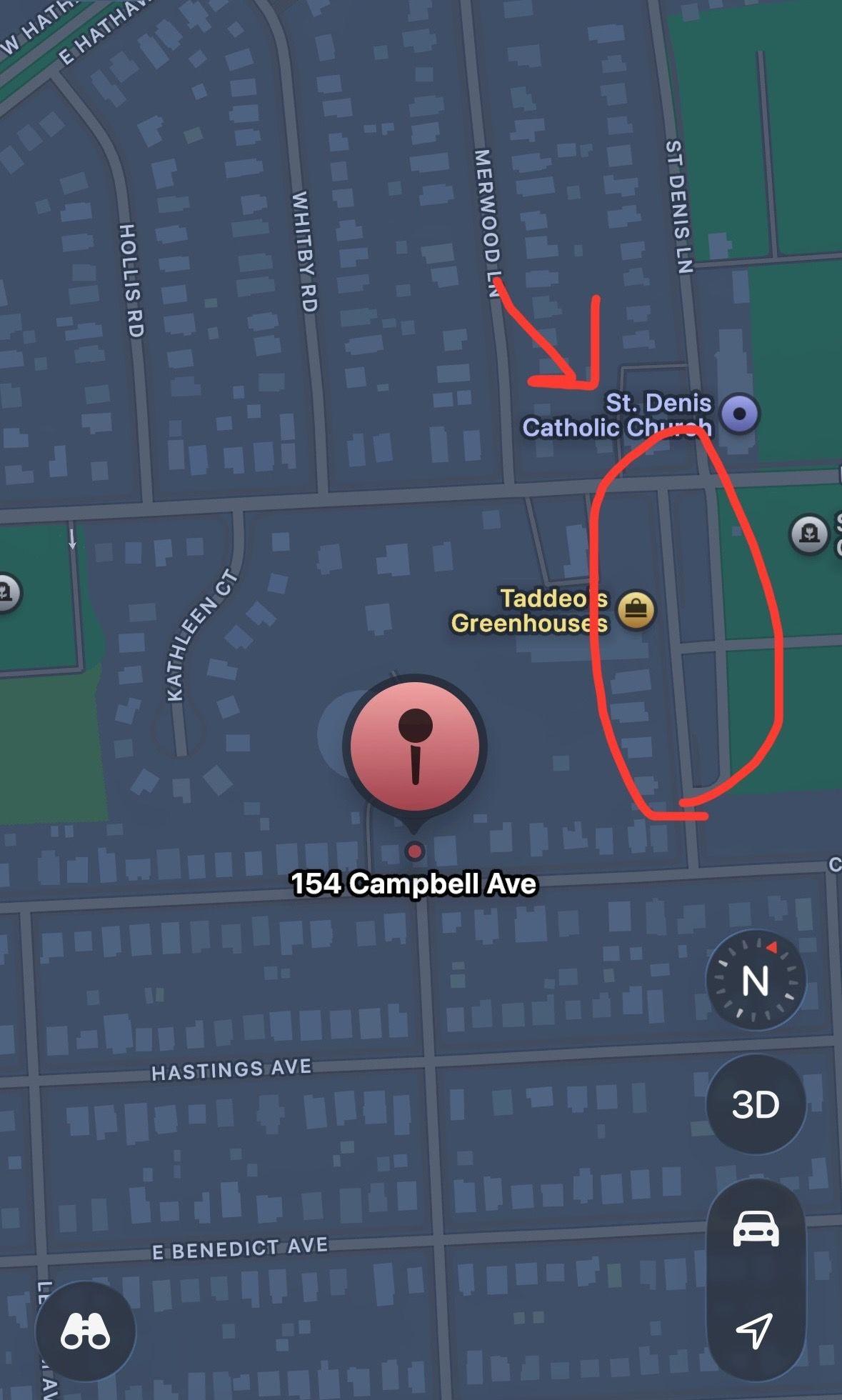Switch the map to 3D view
Image resolution: width=842 pixels, height=1400 pixels.
coord(756,1104)
